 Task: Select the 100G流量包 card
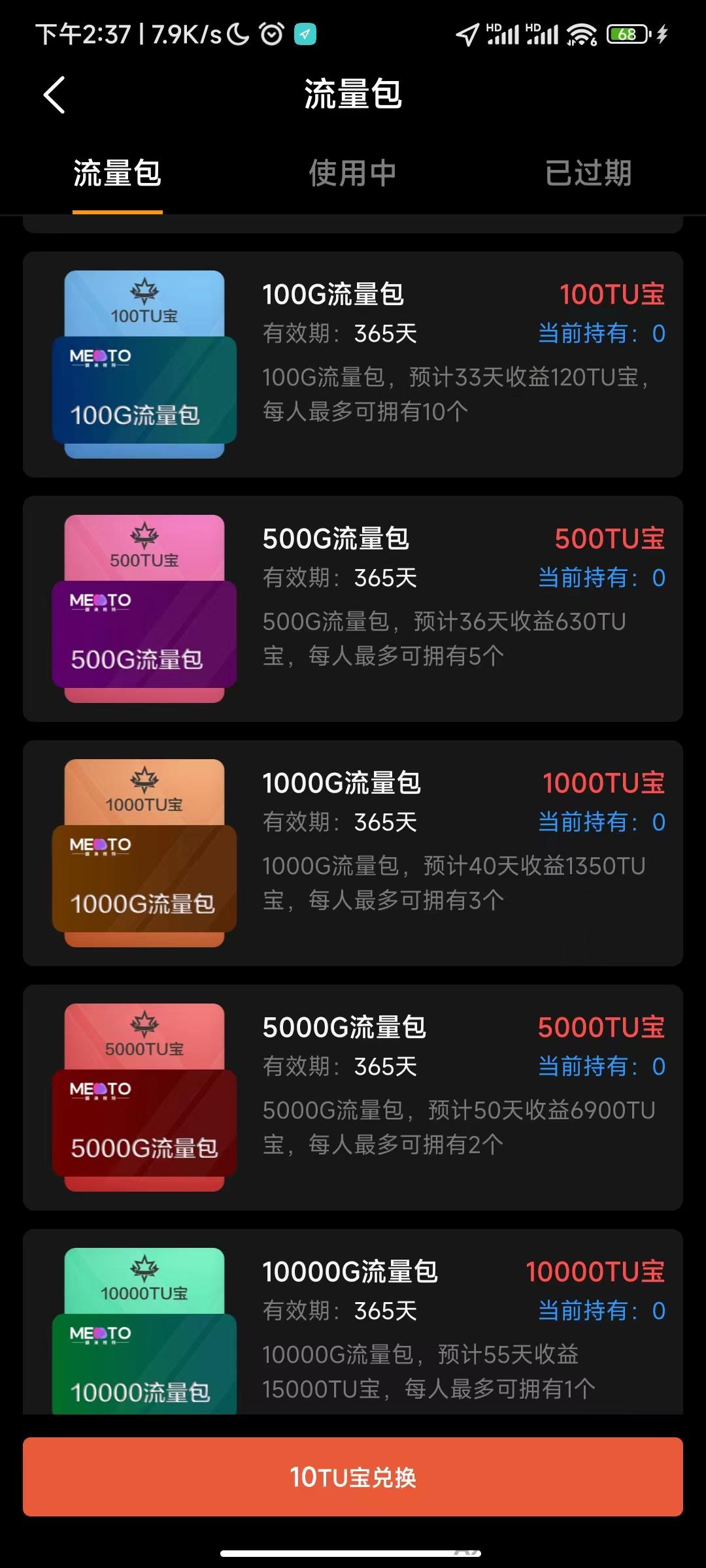click(x=353, y=364)
